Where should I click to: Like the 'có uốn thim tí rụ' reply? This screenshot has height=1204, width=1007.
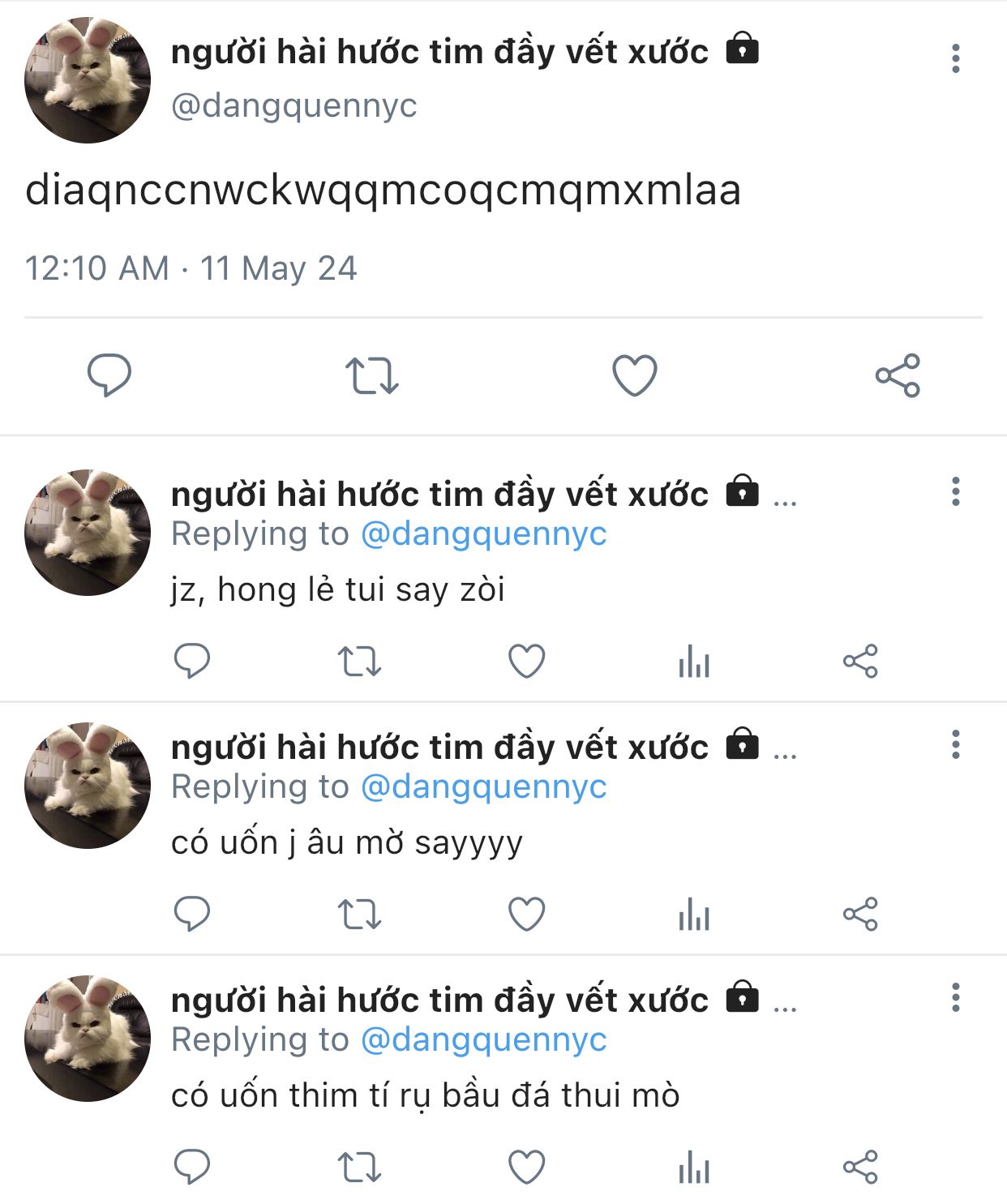point(526,1168)
